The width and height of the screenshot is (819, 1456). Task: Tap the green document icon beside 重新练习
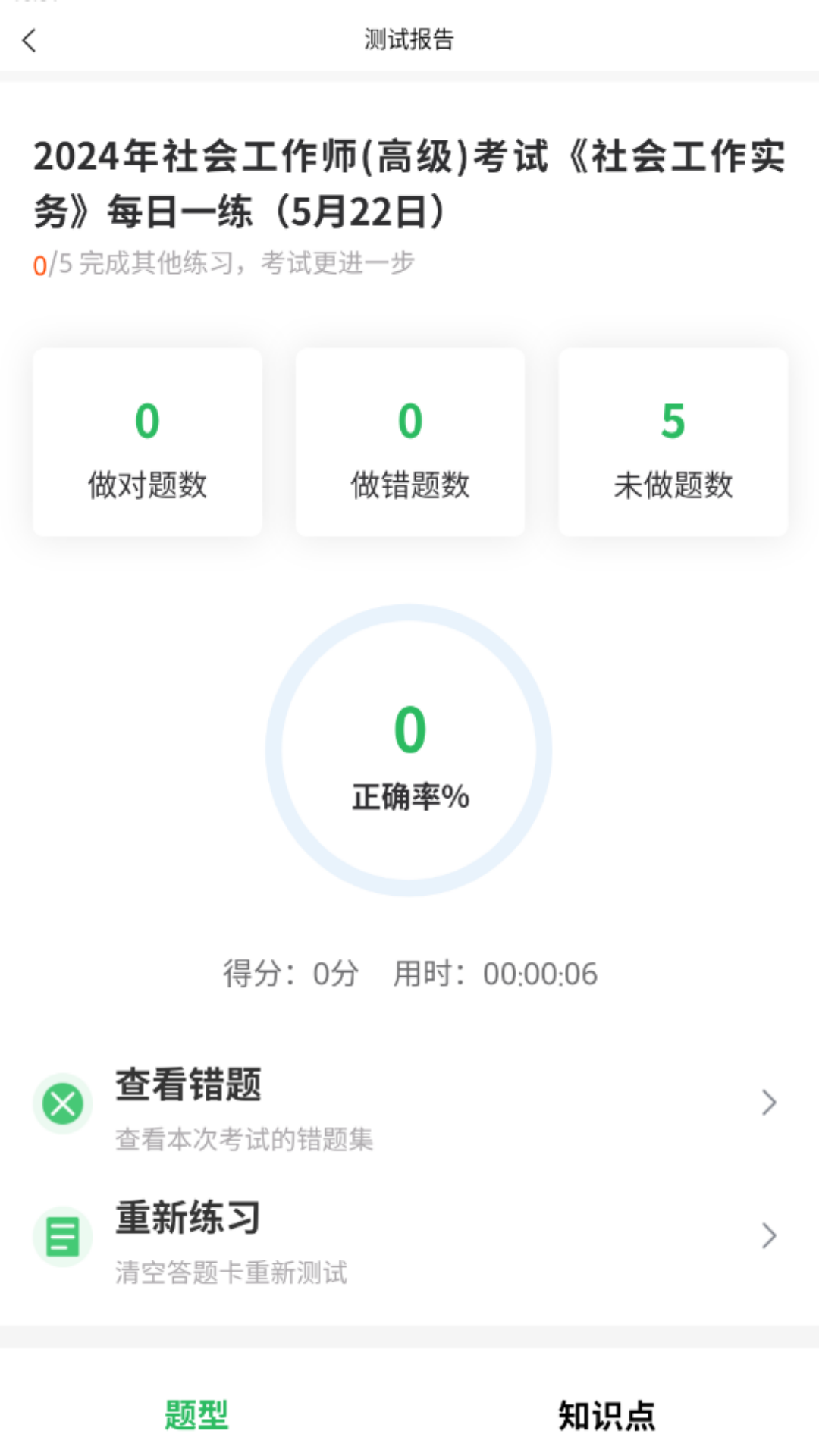pos(63,1235)
